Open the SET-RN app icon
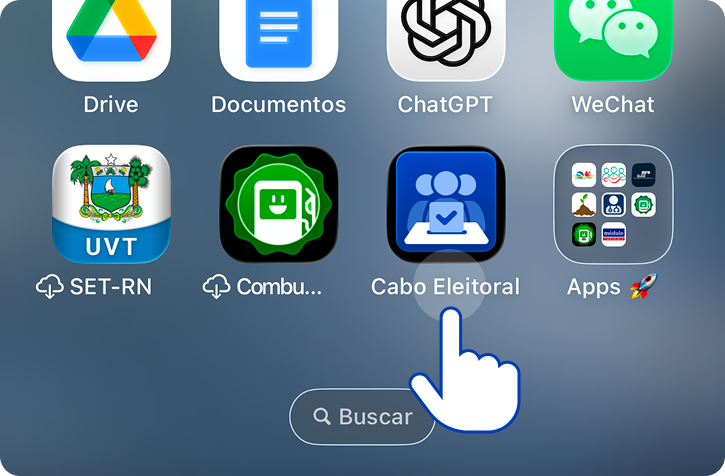The image size is (725, 476). (111, 204)
